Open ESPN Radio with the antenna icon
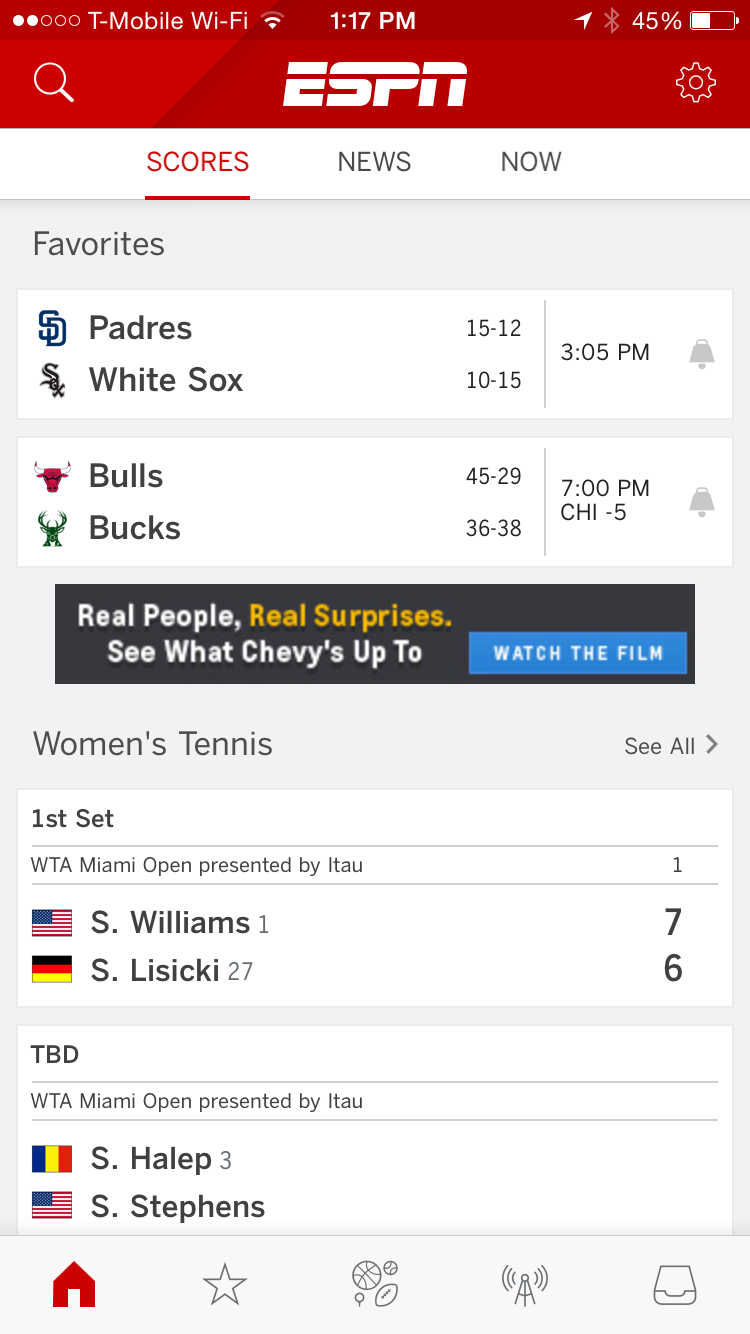The height and width of the screenshot is (1334, 750). tap(525, 1285)
